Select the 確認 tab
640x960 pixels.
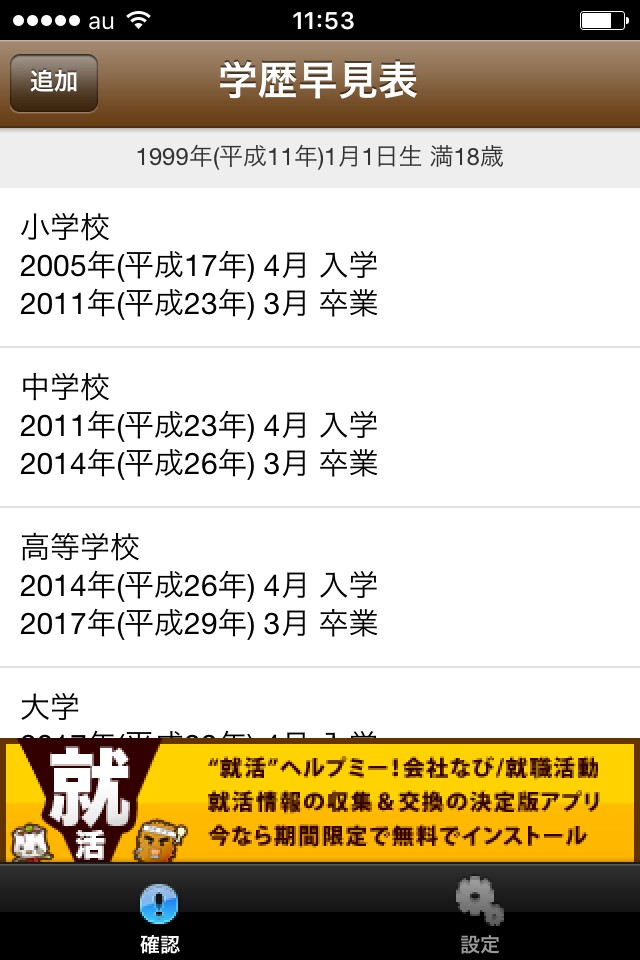160,916
